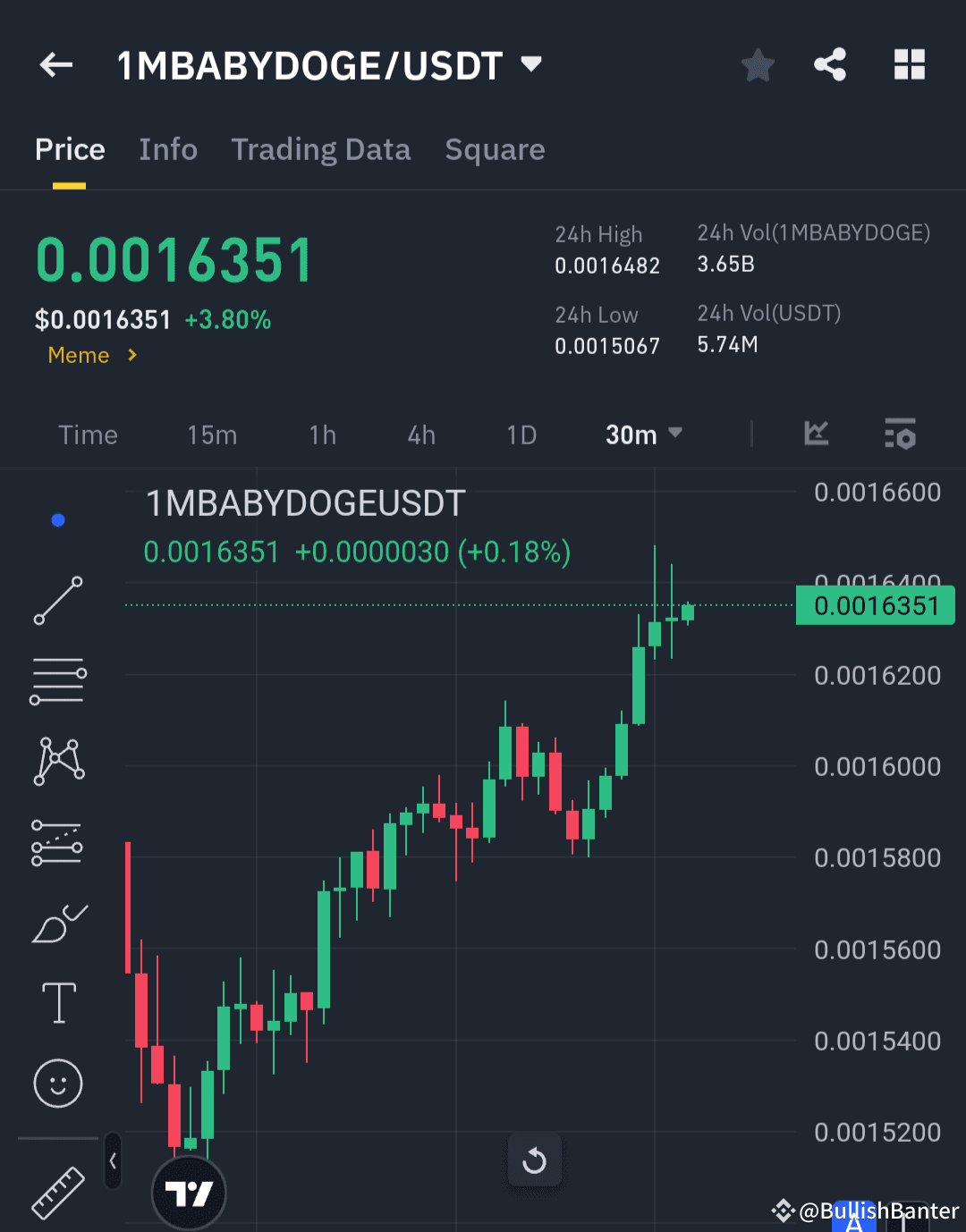Favorite the 1MBABYDOGE/USDT pair with the star
966x1232 pixels.
[758, 63]
